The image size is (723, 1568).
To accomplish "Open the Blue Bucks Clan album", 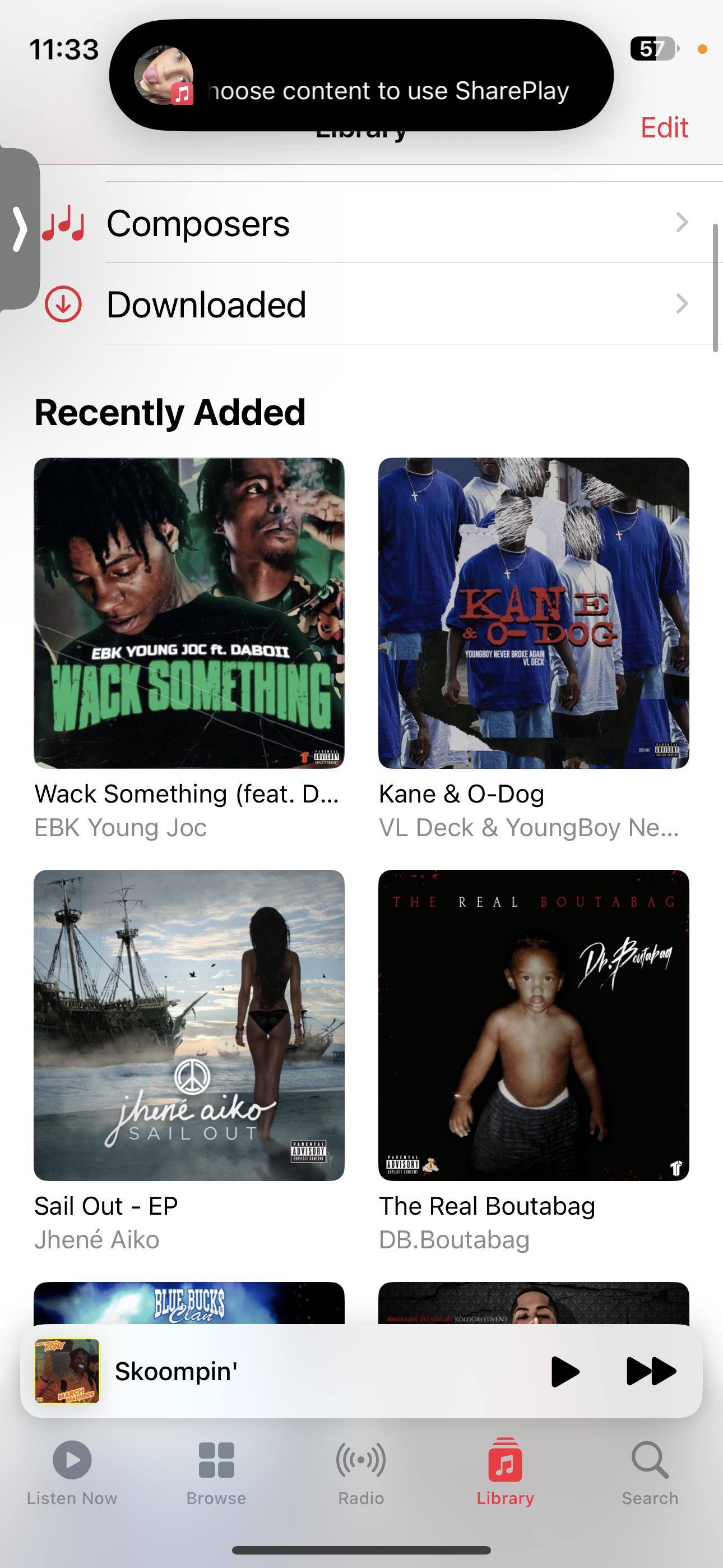I will [189, 1303].
